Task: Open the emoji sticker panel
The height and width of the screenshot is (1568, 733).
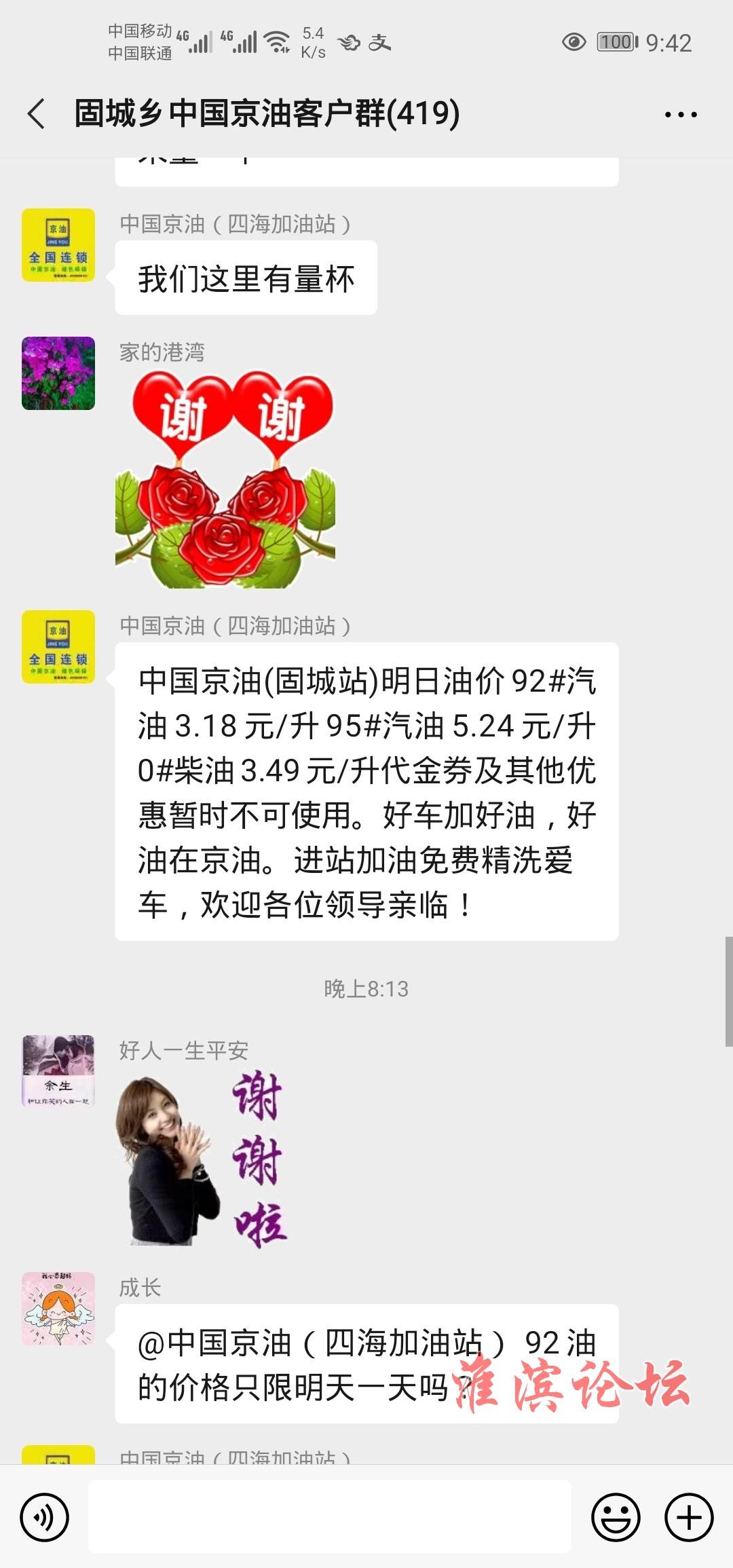Action: coord(616,1516)
